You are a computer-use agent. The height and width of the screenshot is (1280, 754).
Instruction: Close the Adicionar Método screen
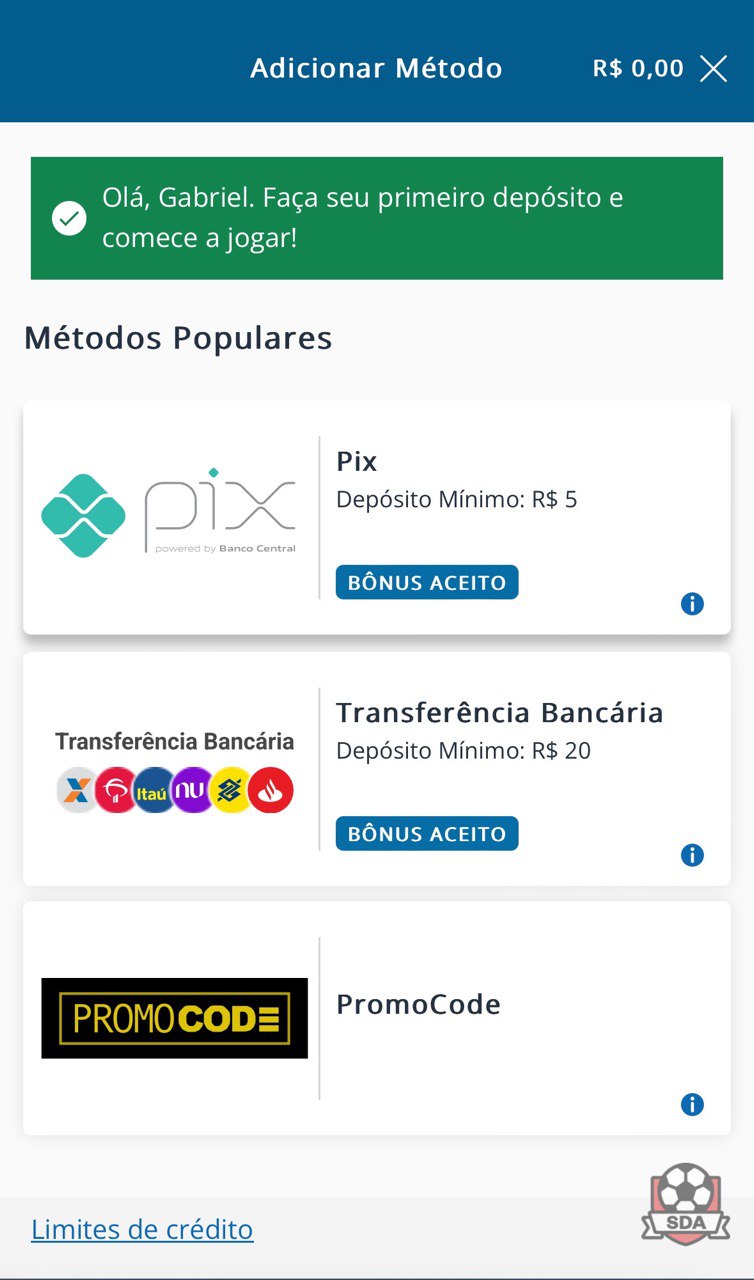(x=713, y=68)
